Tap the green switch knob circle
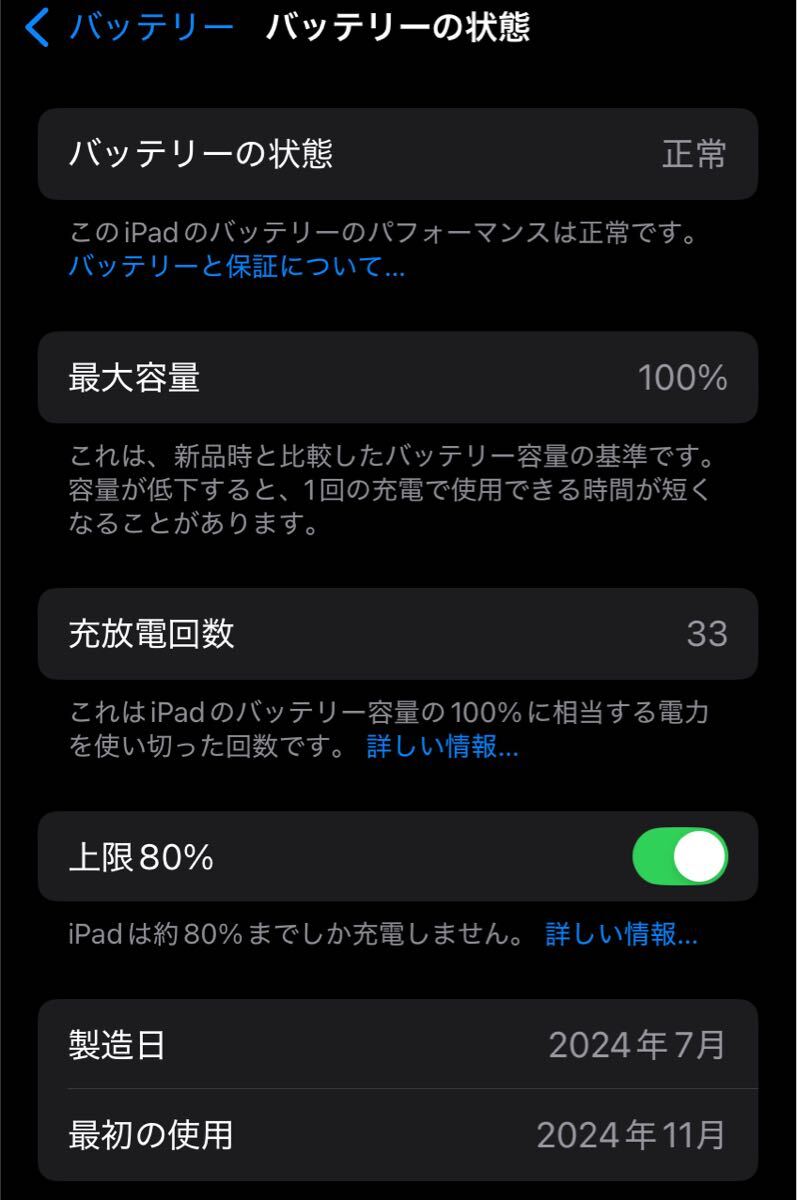The width and height of the screenshot is (797, 1200). (x=697, y=857)
